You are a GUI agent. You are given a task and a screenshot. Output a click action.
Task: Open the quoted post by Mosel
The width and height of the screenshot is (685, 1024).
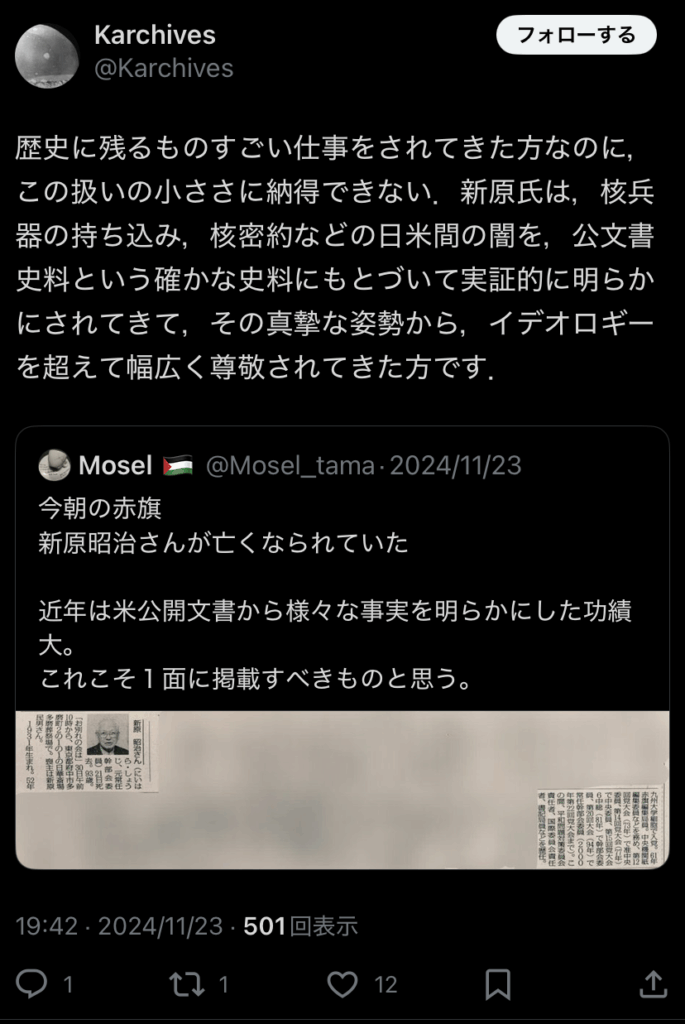(340, 580)
